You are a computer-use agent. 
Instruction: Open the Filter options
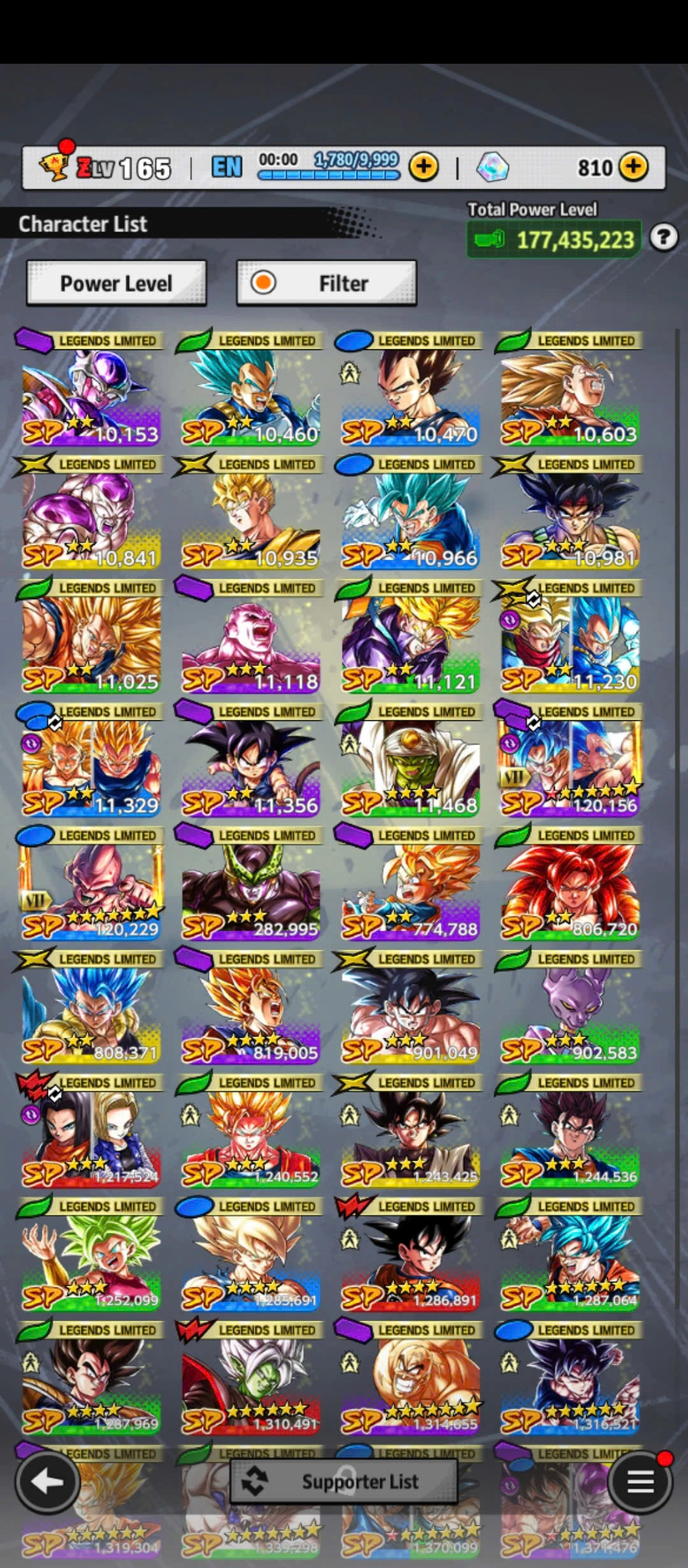pyautogui.click(x=327, y=283)
